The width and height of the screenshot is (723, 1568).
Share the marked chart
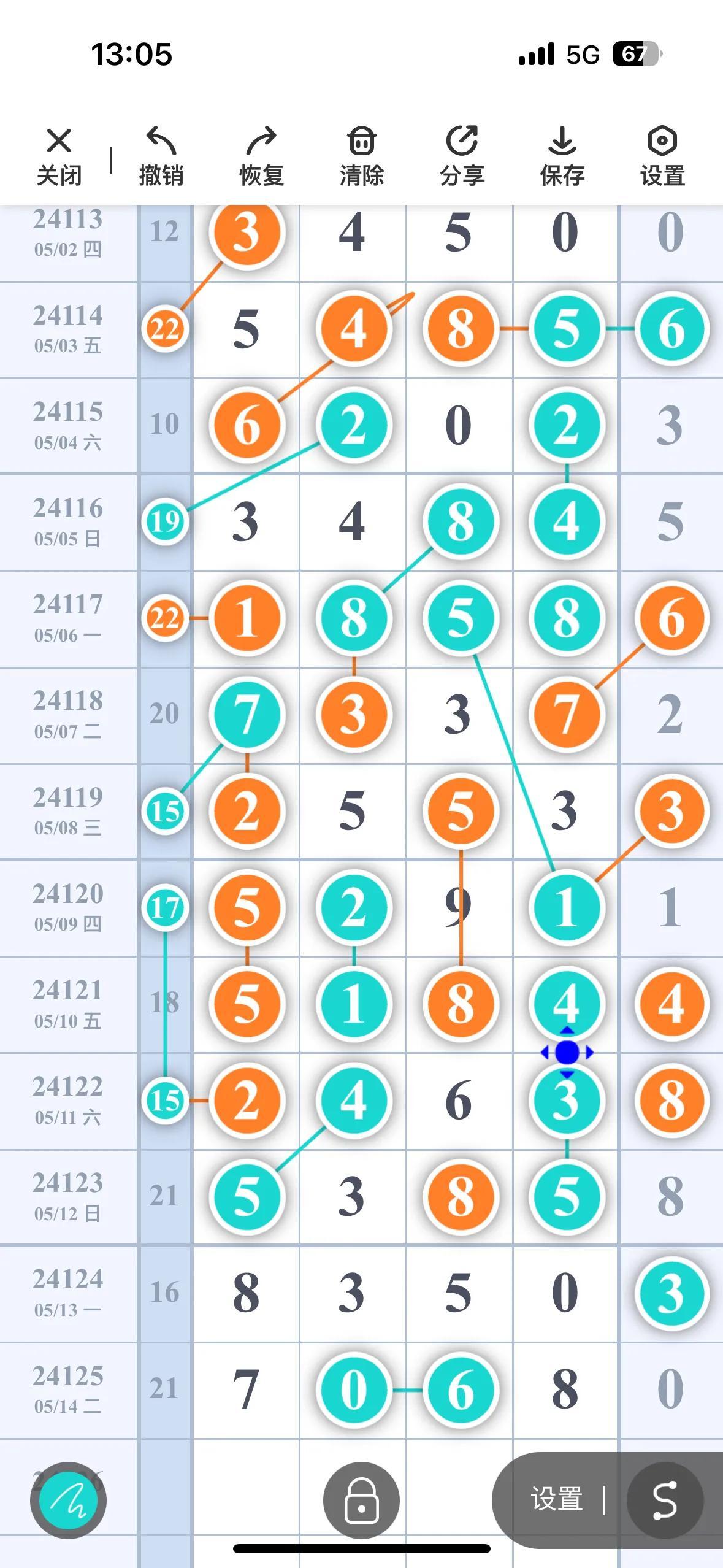pos(462,156)
